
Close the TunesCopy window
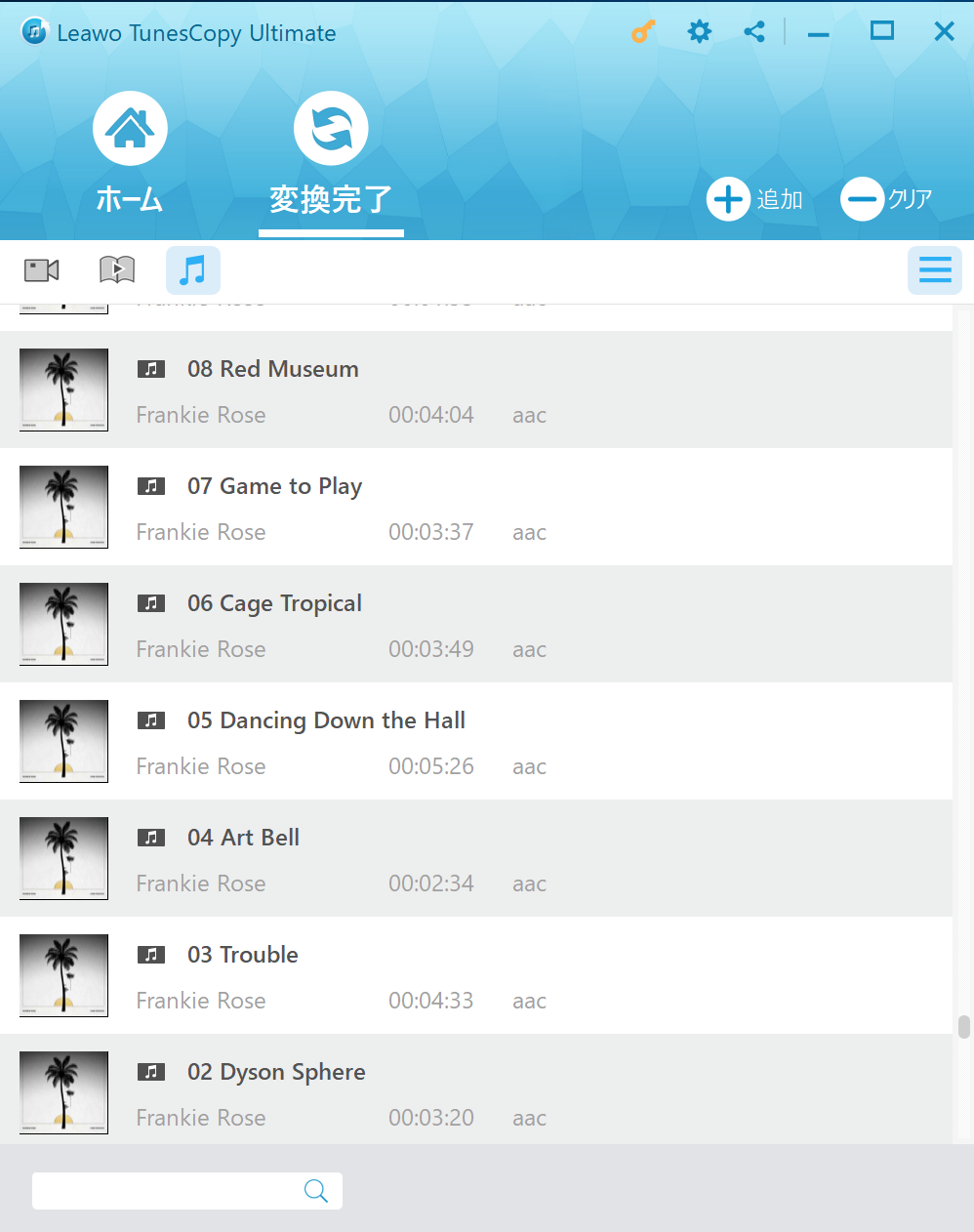[944, 31]
